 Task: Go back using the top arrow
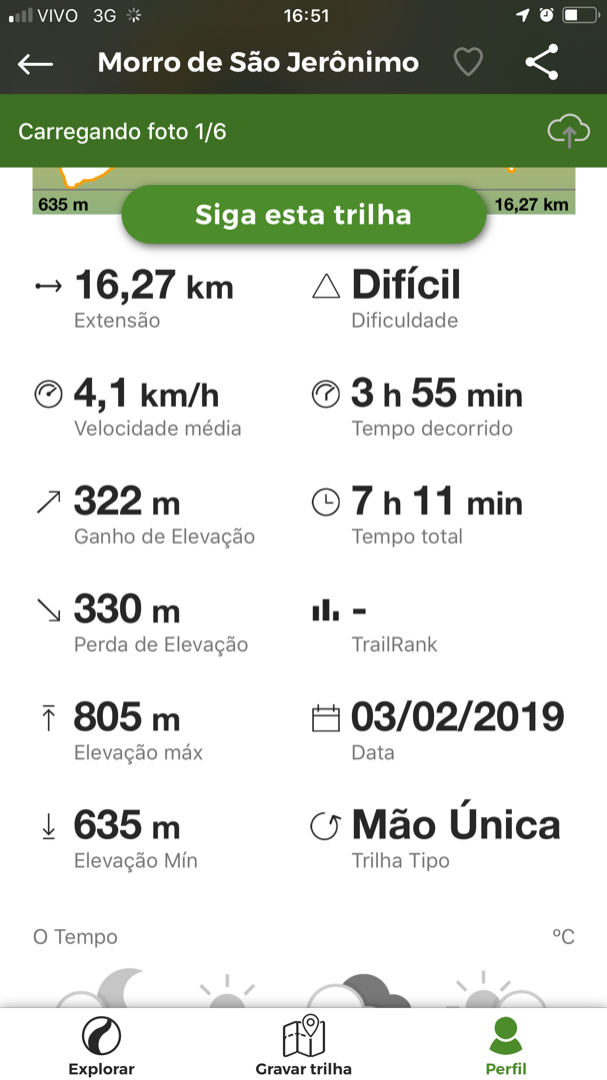tap(36, 64)
